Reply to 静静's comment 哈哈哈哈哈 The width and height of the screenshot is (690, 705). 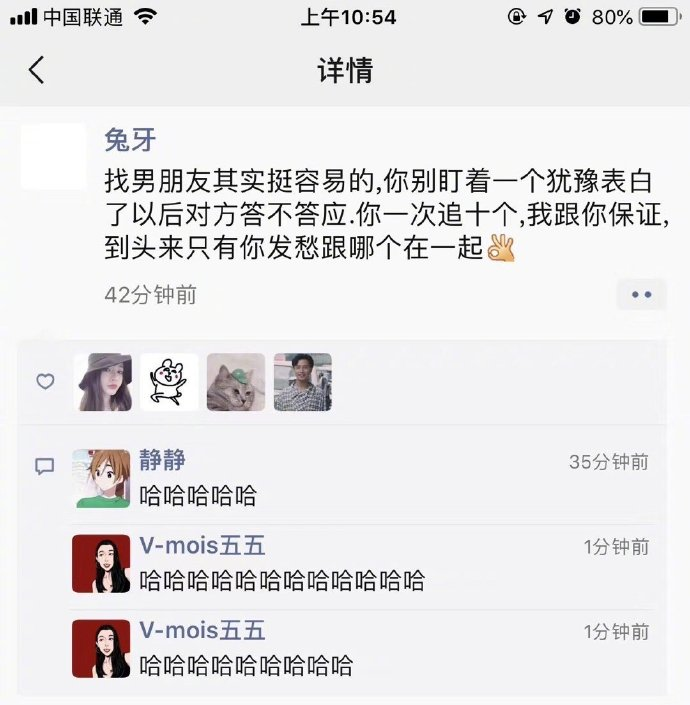coord(198,495)
